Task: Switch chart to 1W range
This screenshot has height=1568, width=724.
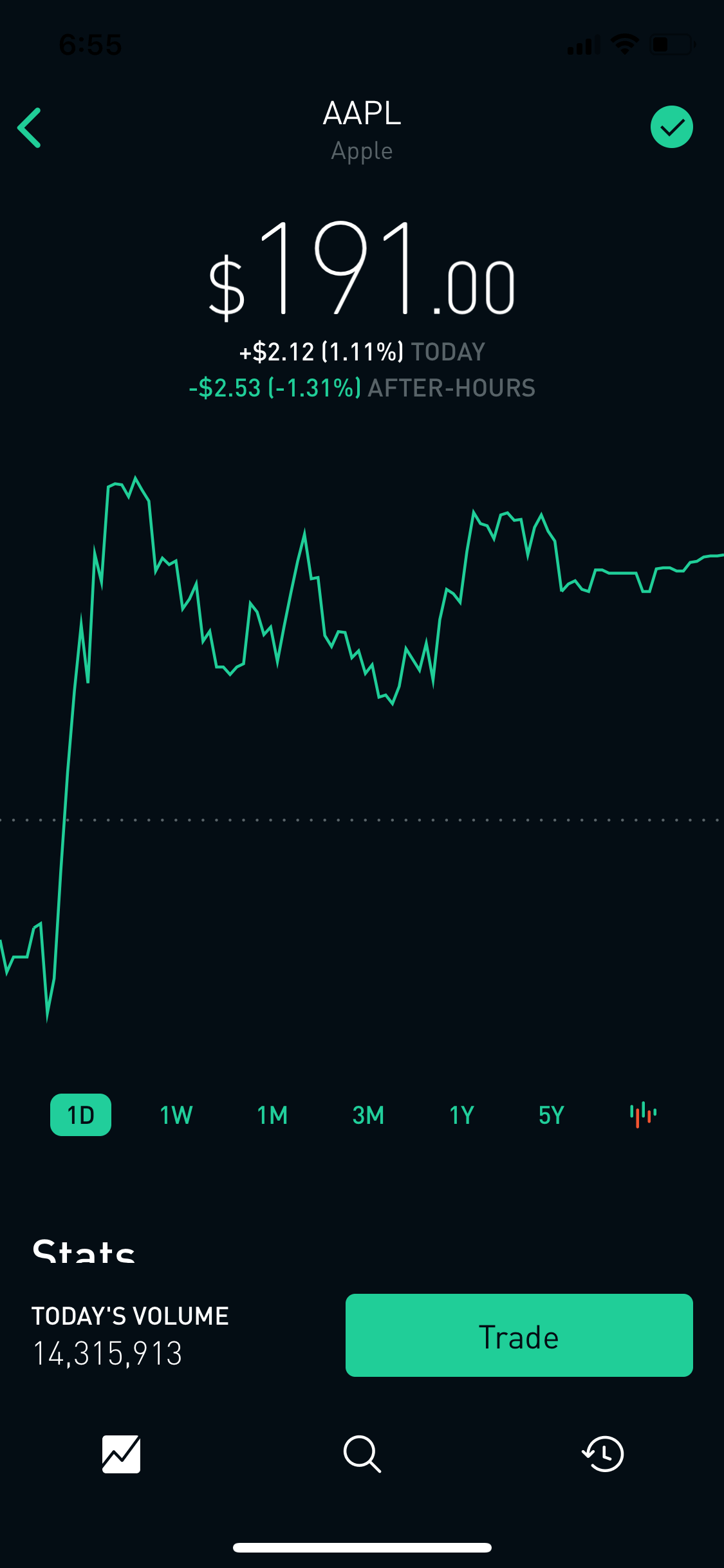Action: tap(176, 1115)
